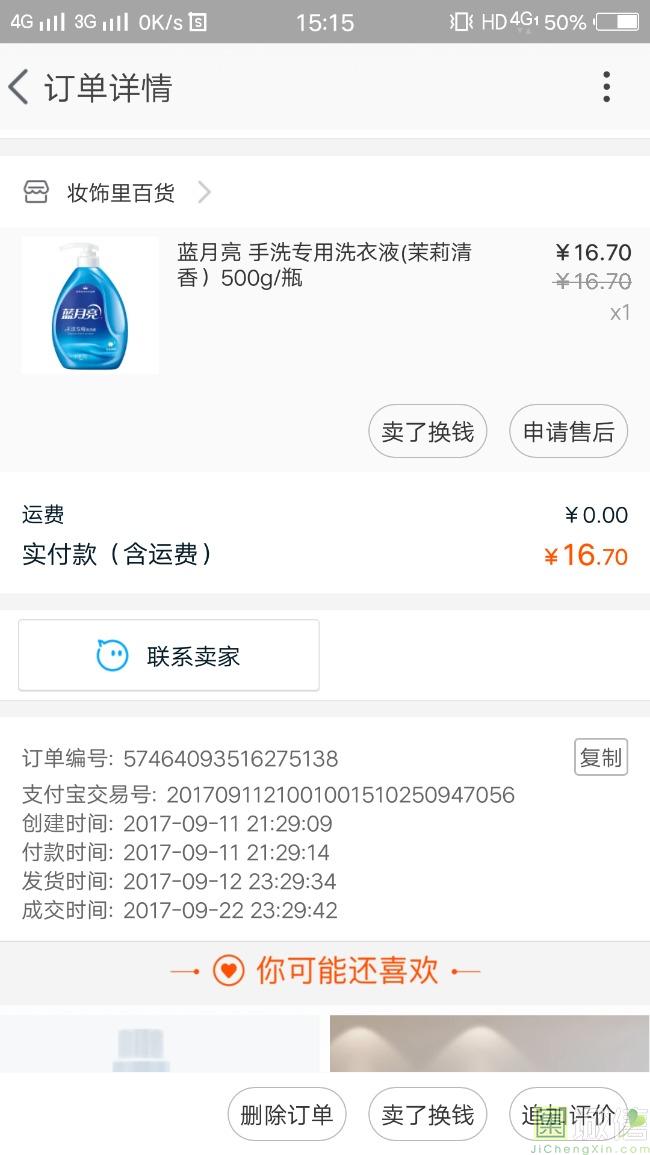Open the second recommended product card
The height and width of the screenshot is (1155, 650).
pos(489,1043)
